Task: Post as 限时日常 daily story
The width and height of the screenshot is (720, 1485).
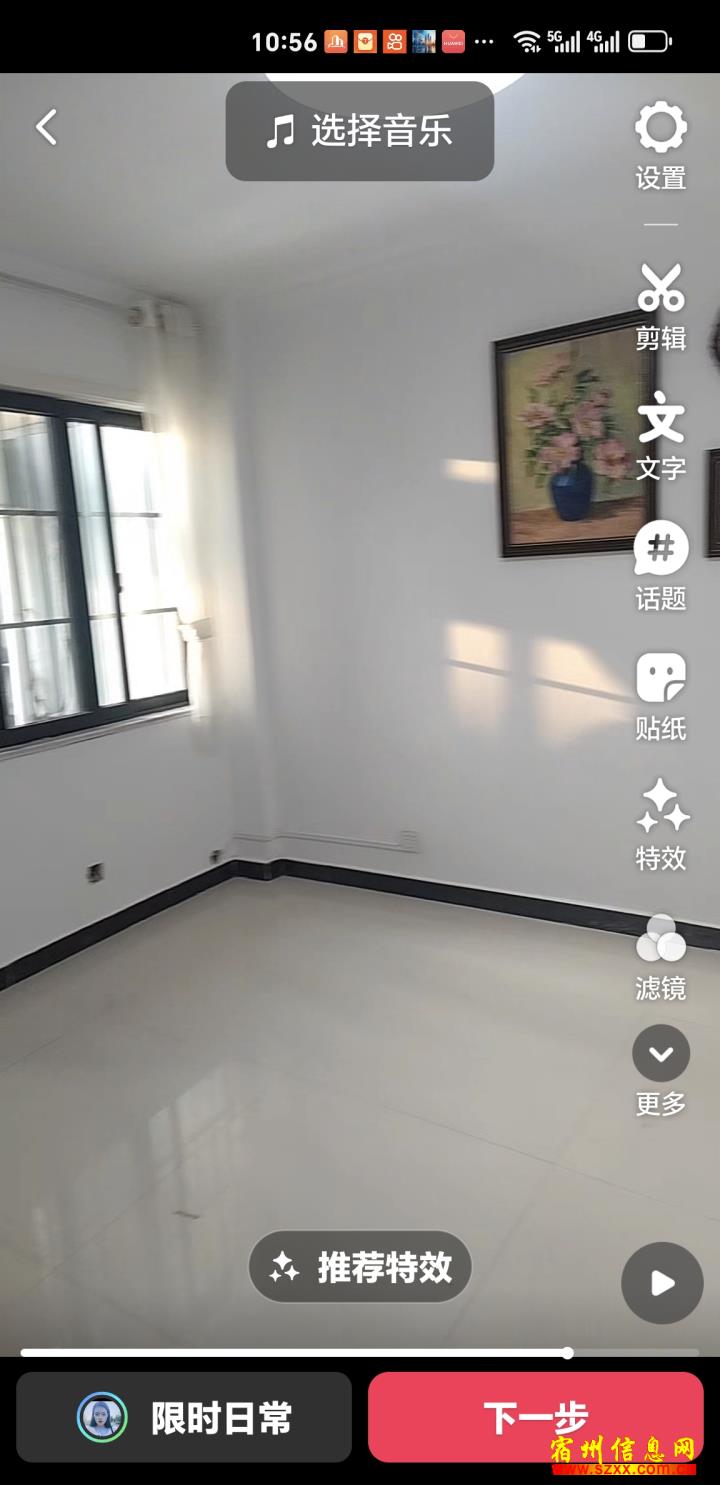Action: coord(184,1417)
